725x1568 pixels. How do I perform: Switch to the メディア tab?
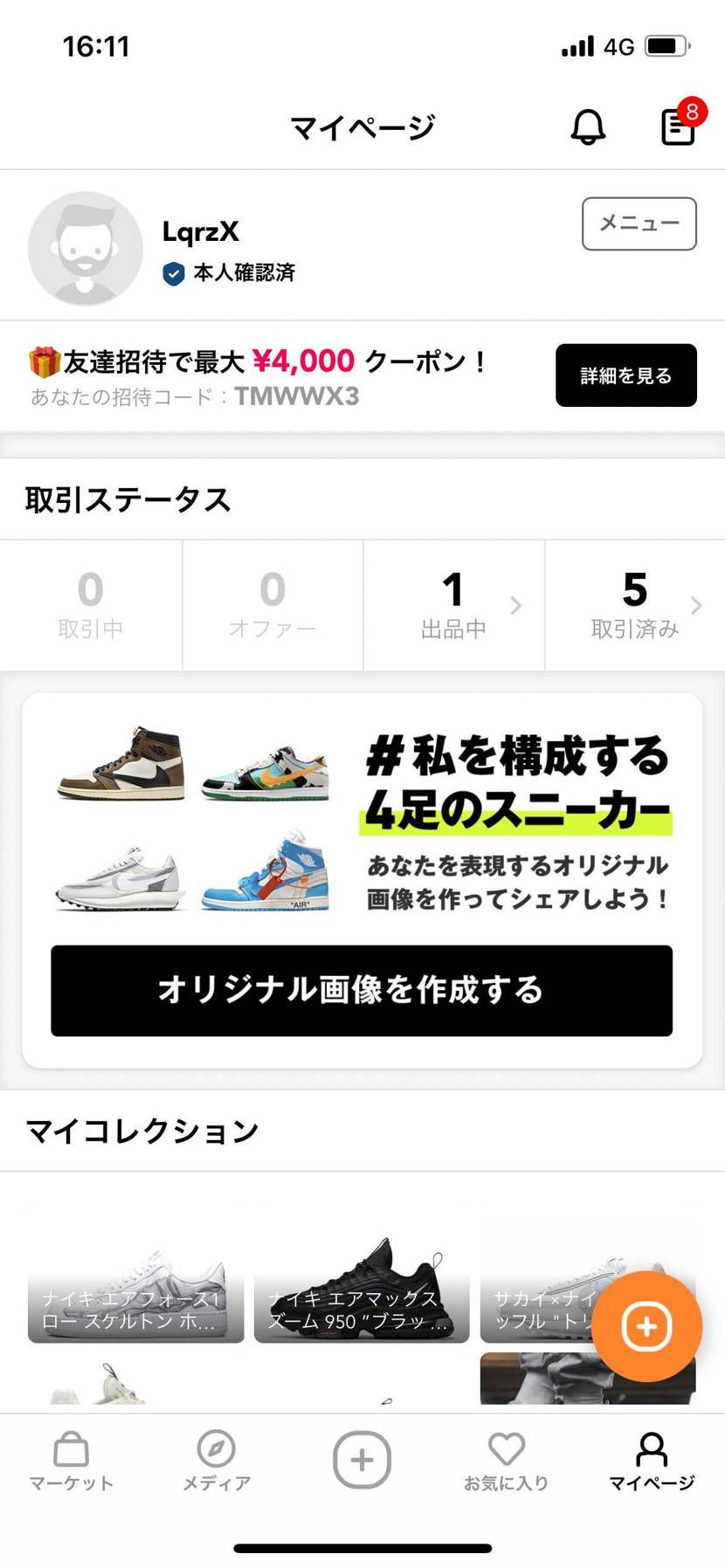pyautogui.click(x=217, y=1461)
